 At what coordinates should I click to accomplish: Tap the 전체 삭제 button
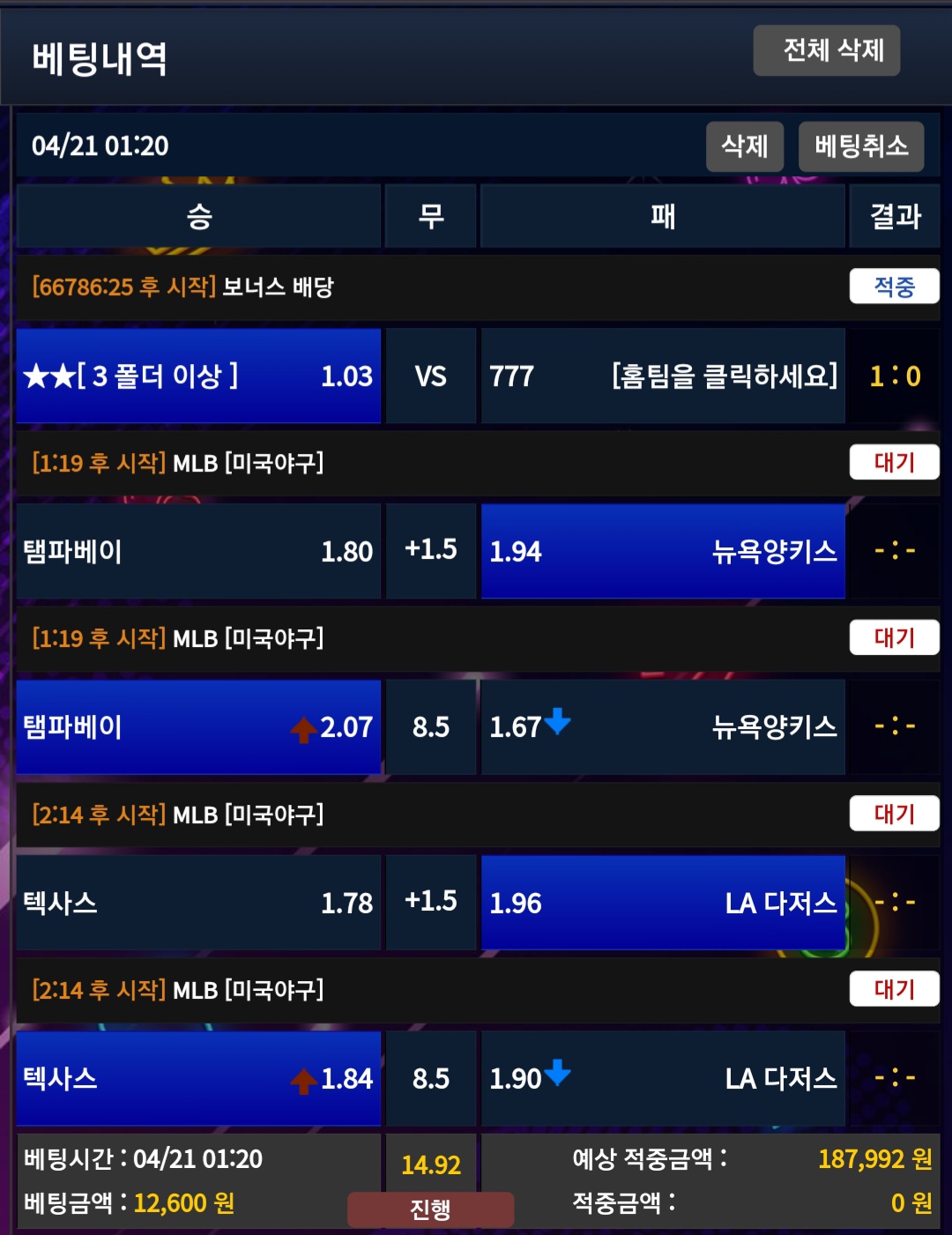[x=826, y=50]
